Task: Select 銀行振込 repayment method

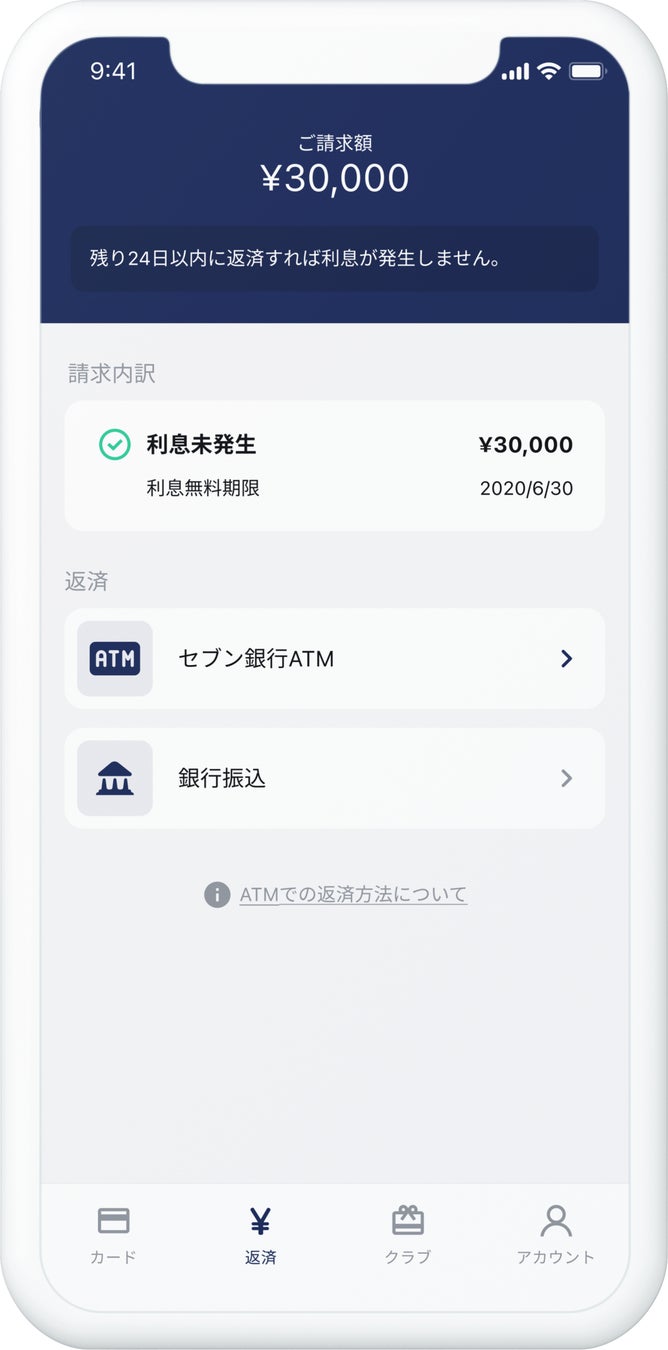Action: 334,779
